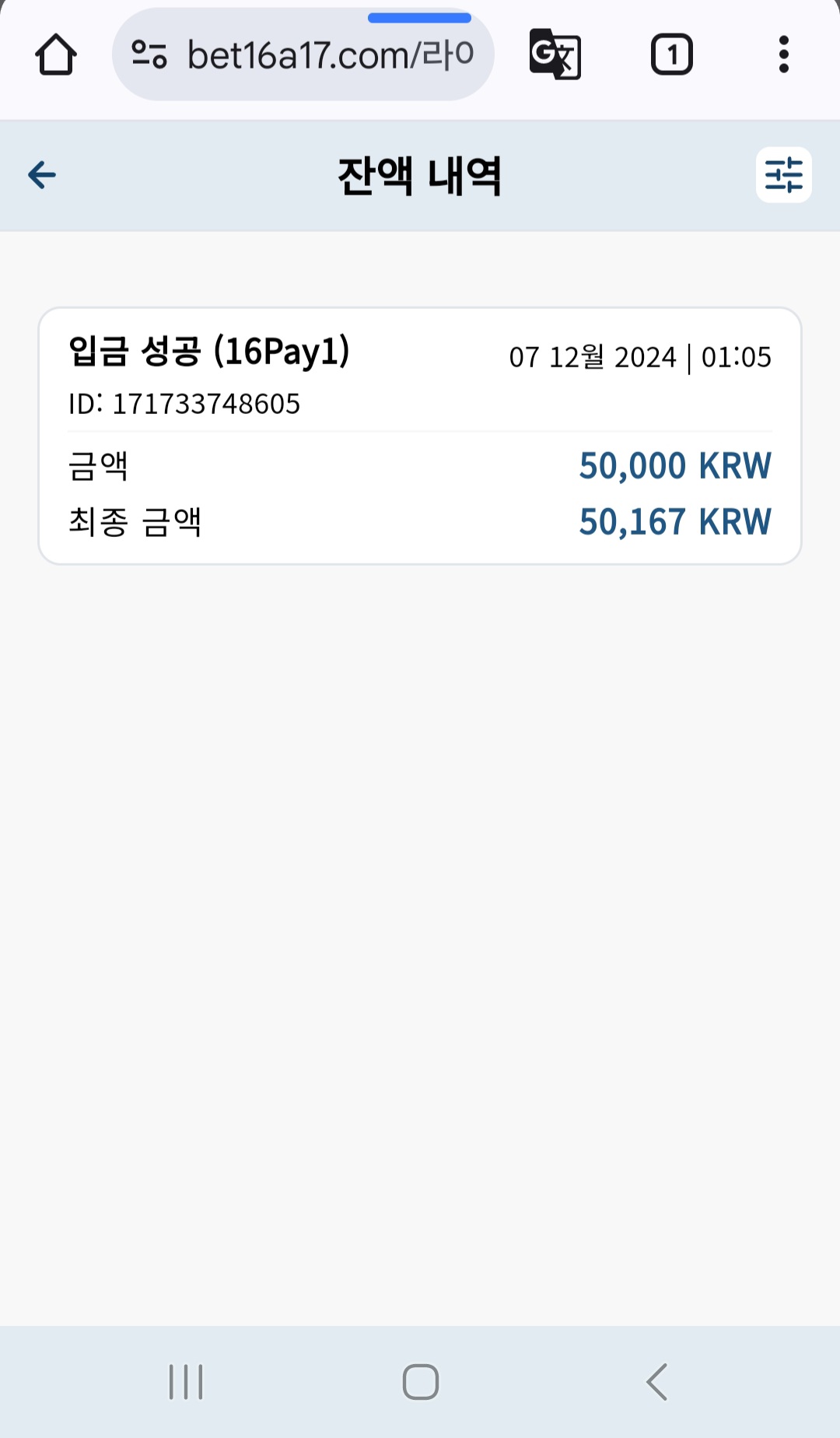840x1438 pixels.
Task: View site info next to URL
Action: point(149,54)
